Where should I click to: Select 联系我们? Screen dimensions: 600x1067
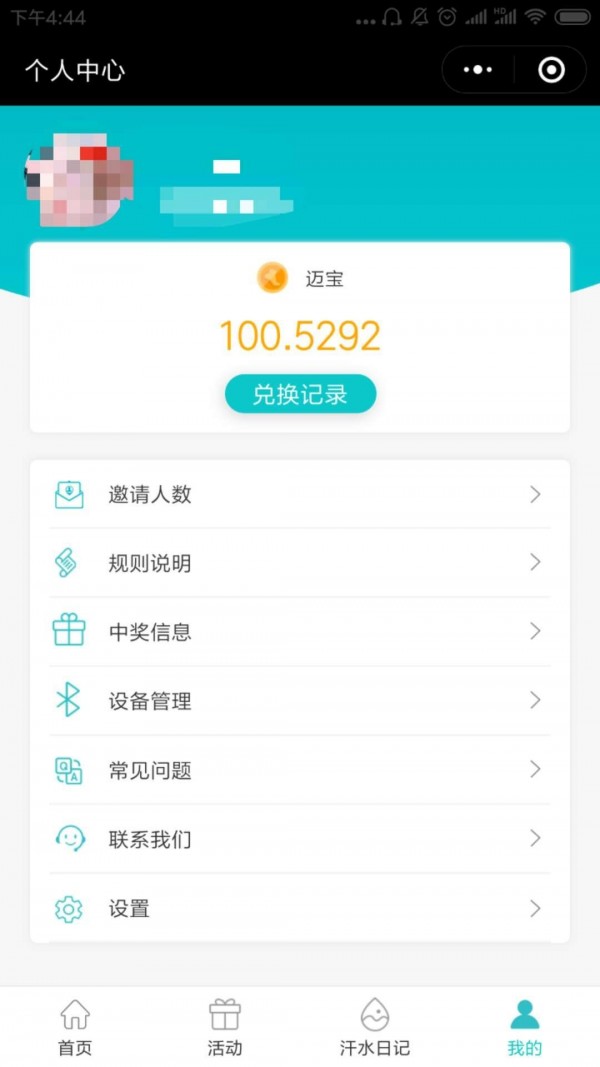(300, 839)
